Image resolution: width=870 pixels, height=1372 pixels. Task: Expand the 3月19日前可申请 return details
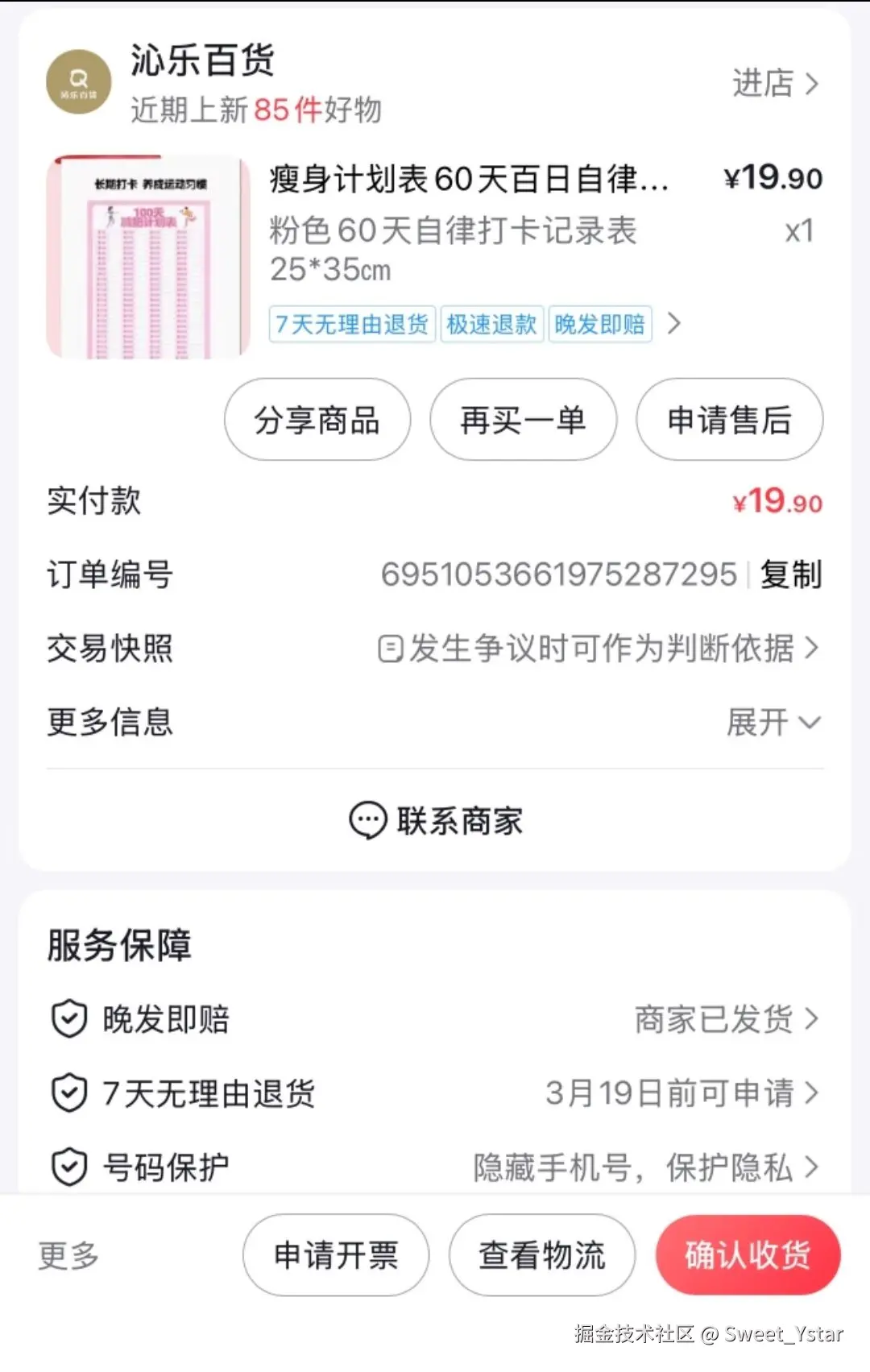click(x=814, y=1093)
